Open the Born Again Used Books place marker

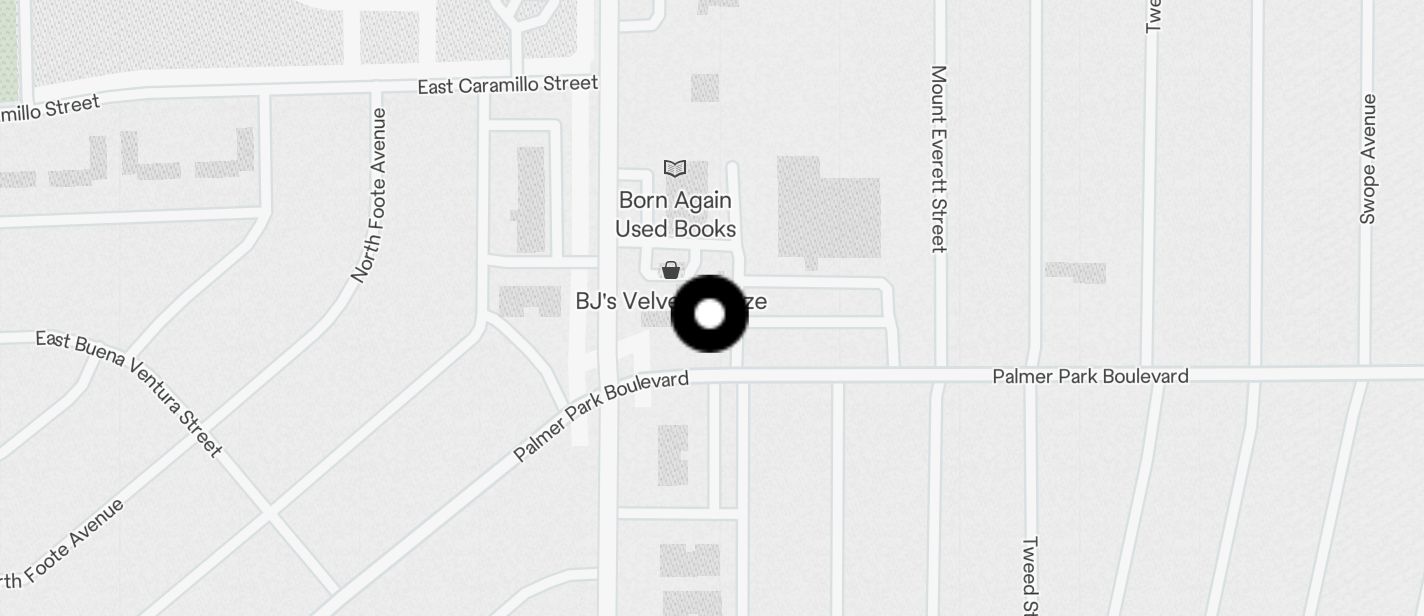(x=675, y=168)
